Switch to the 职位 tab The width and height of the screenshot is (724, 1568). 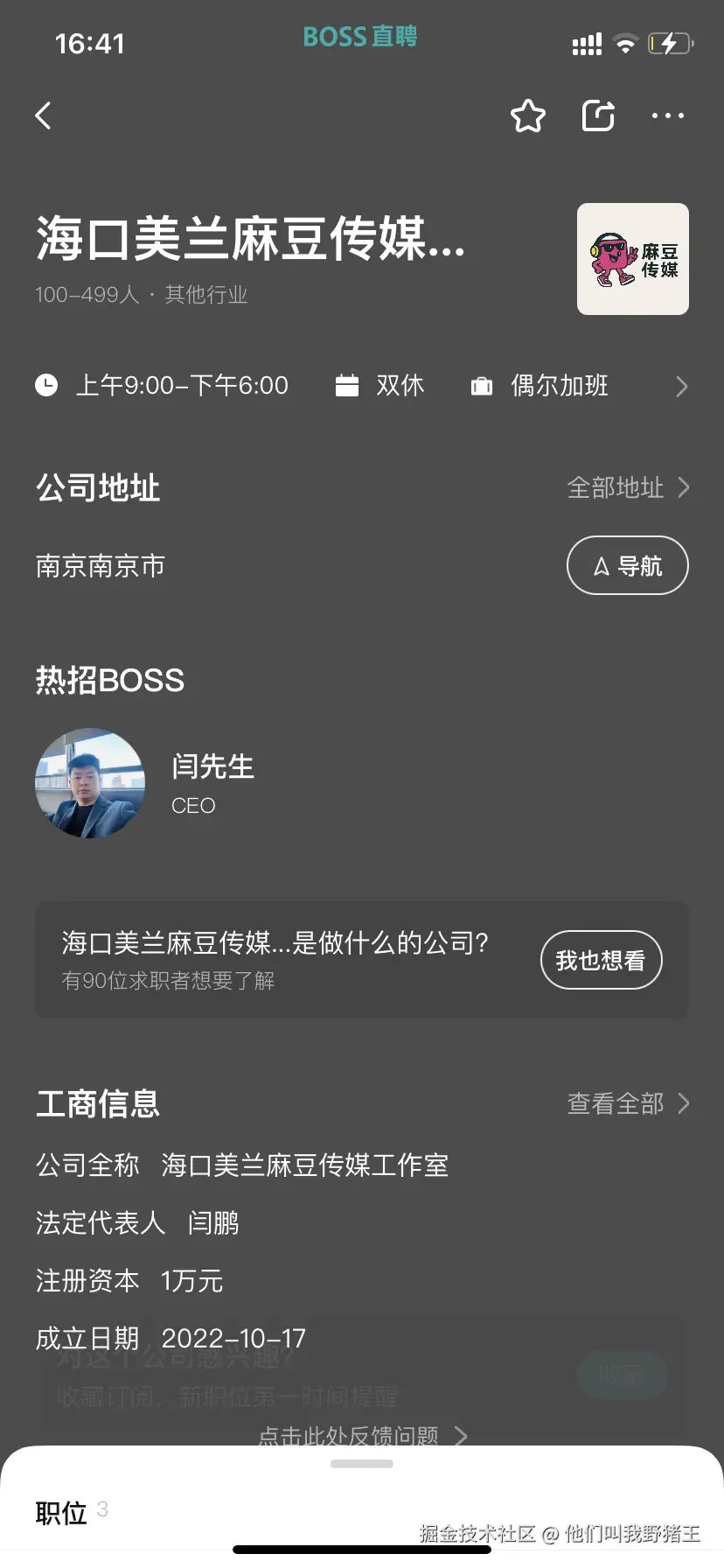coord(60,1511)
